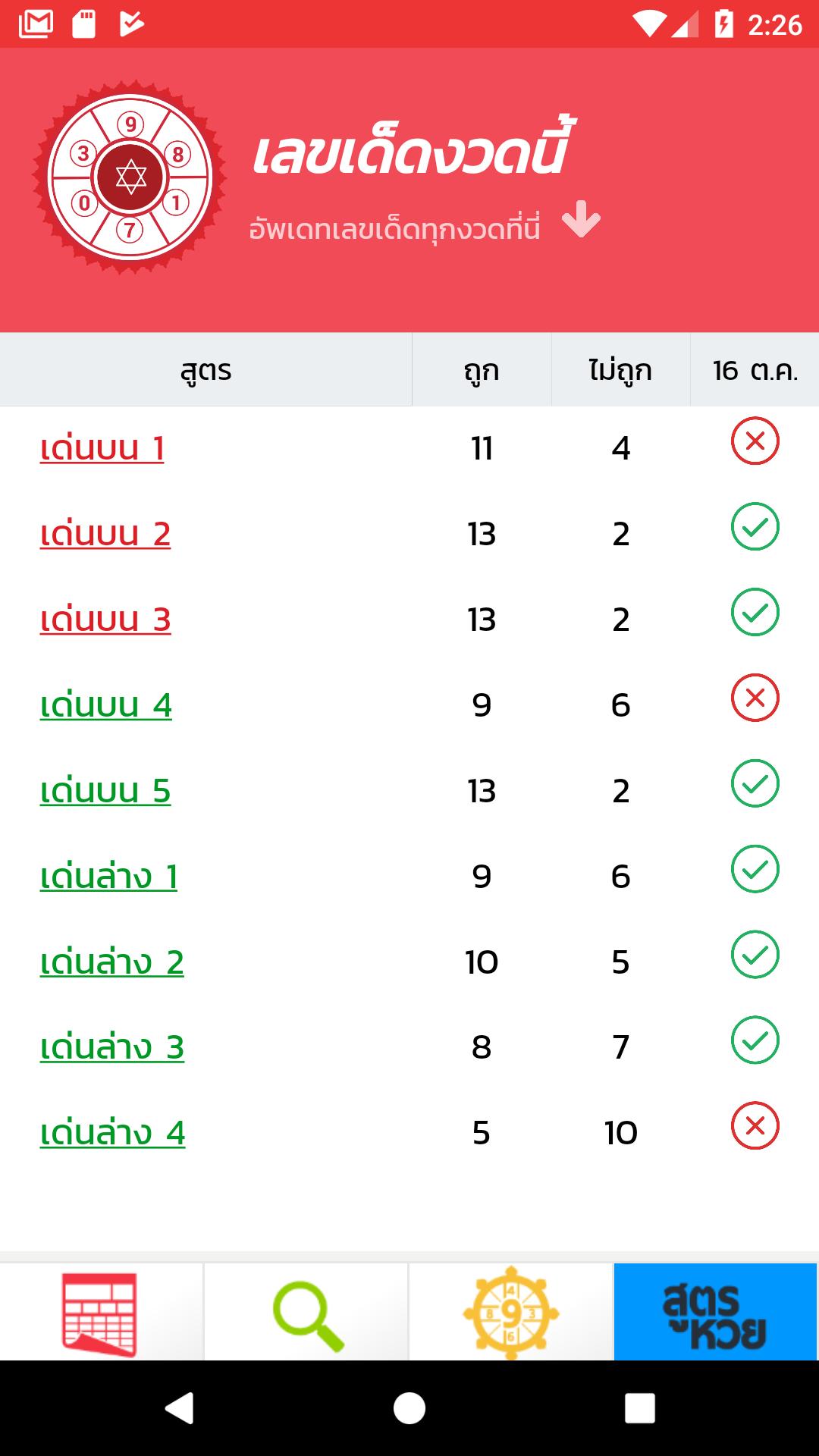
Task: Tap the เลขเด็ดงวดนี้ header banner
Action: pyautogui.click(x=409, y=190)
